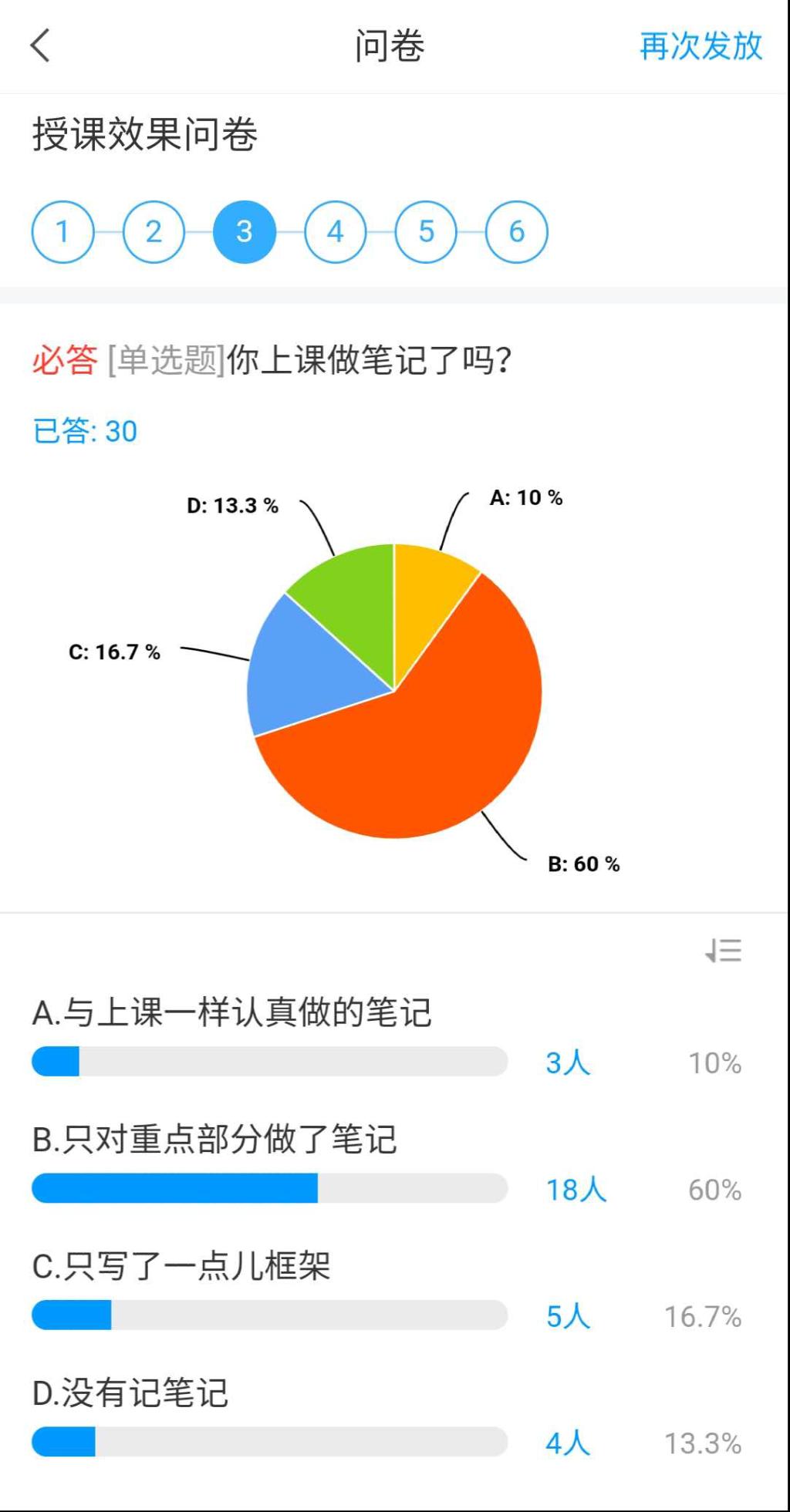Jump to question 6
The image size is (790, 1512).
[x=516, y=231]
